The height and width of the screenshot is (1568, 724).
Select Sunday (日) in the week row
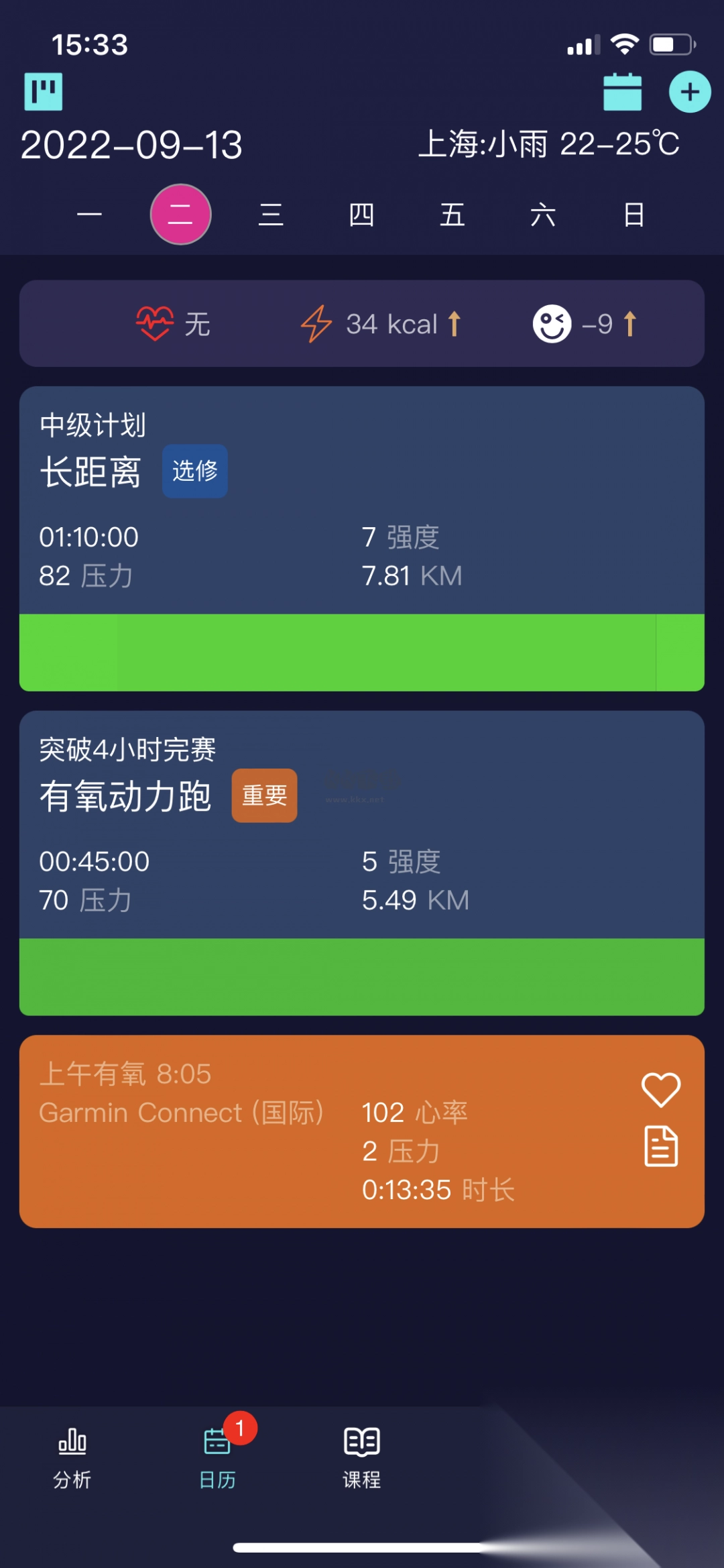click(633, 215)
